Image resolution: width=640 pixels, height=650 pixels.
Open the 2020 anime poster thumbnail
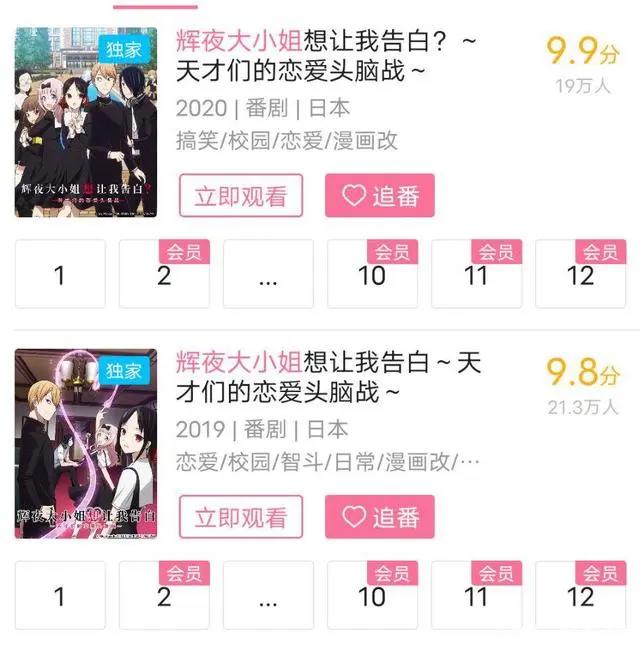point(86,122)
